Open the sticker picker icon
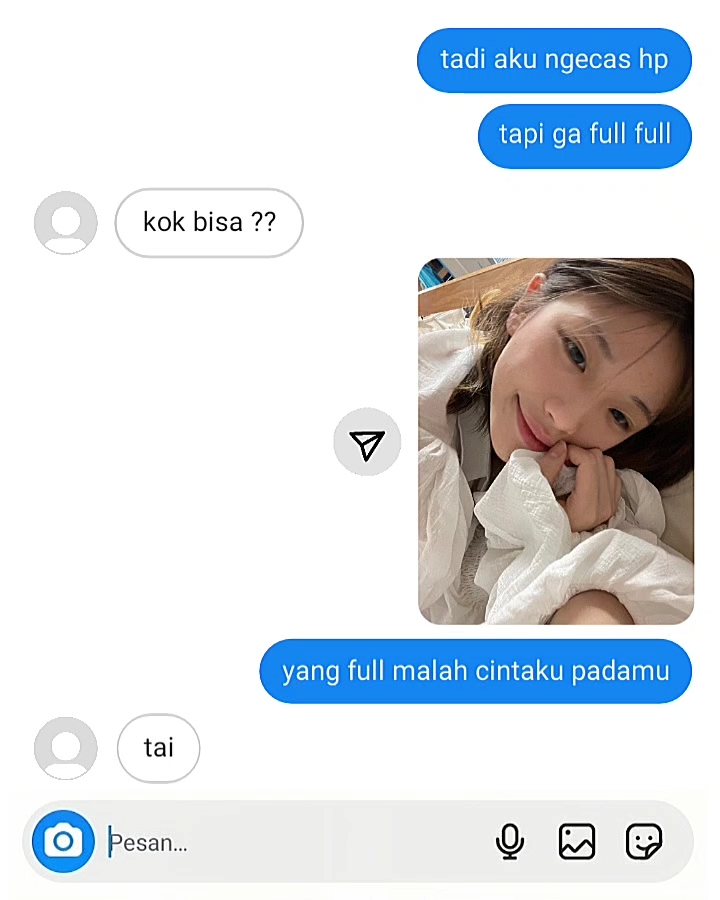Image resolution: width=720 pixels, height=900 pixels. [644, 841]
